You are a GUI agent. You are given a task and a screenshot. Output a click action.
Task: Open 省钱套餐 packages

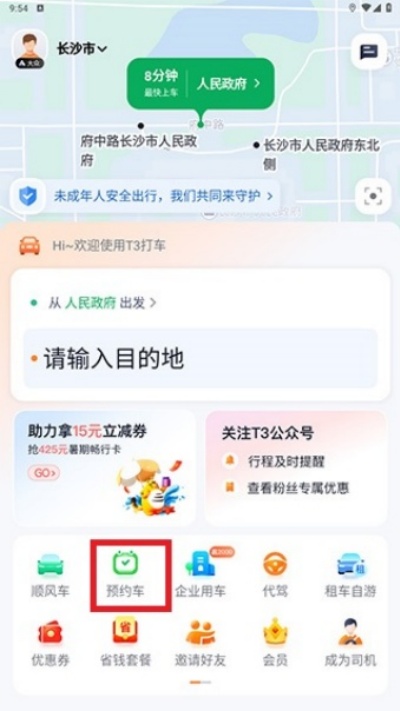[x=125, y=643]
